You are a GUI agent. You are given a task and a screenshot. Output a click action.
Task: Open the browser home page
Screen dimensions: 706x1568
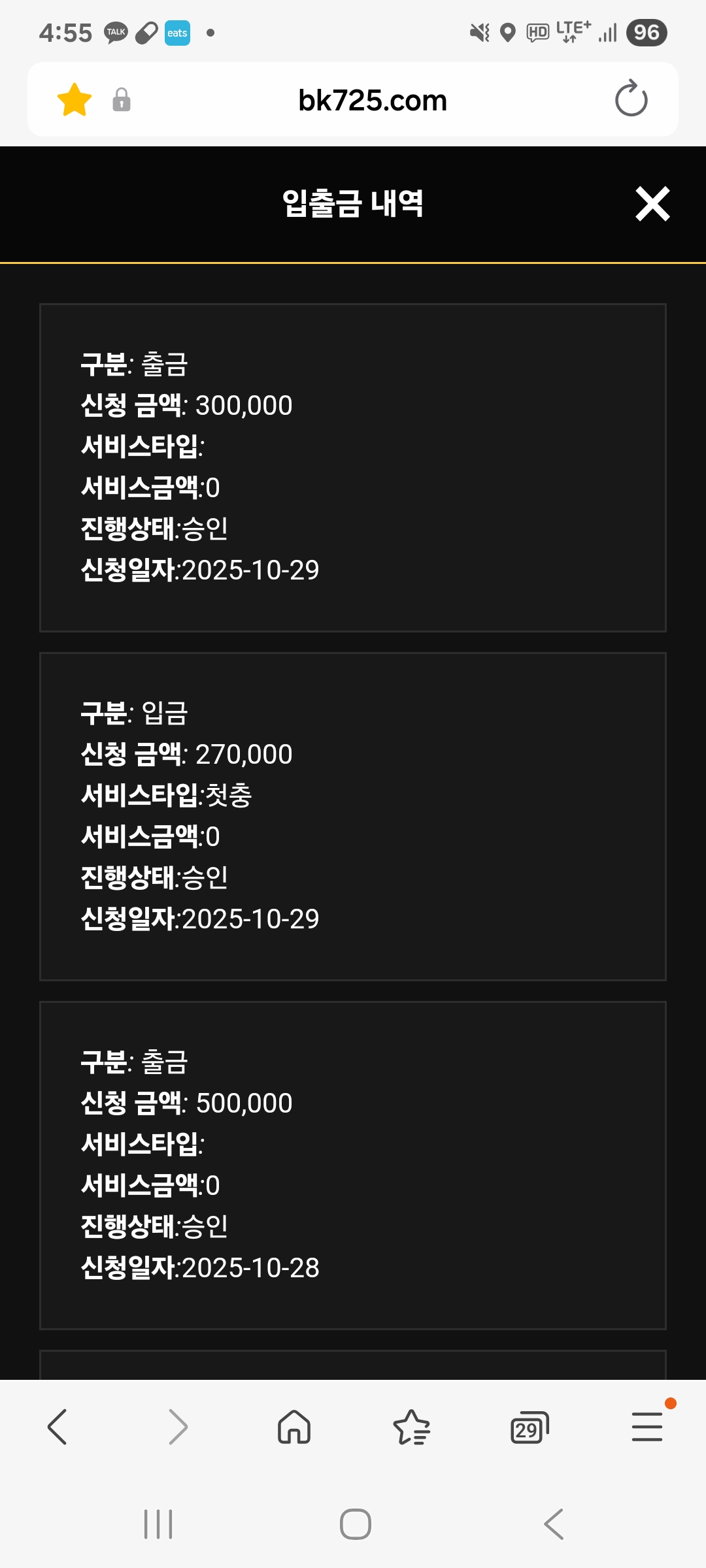pyautogui.click(x=294, y=1426)
